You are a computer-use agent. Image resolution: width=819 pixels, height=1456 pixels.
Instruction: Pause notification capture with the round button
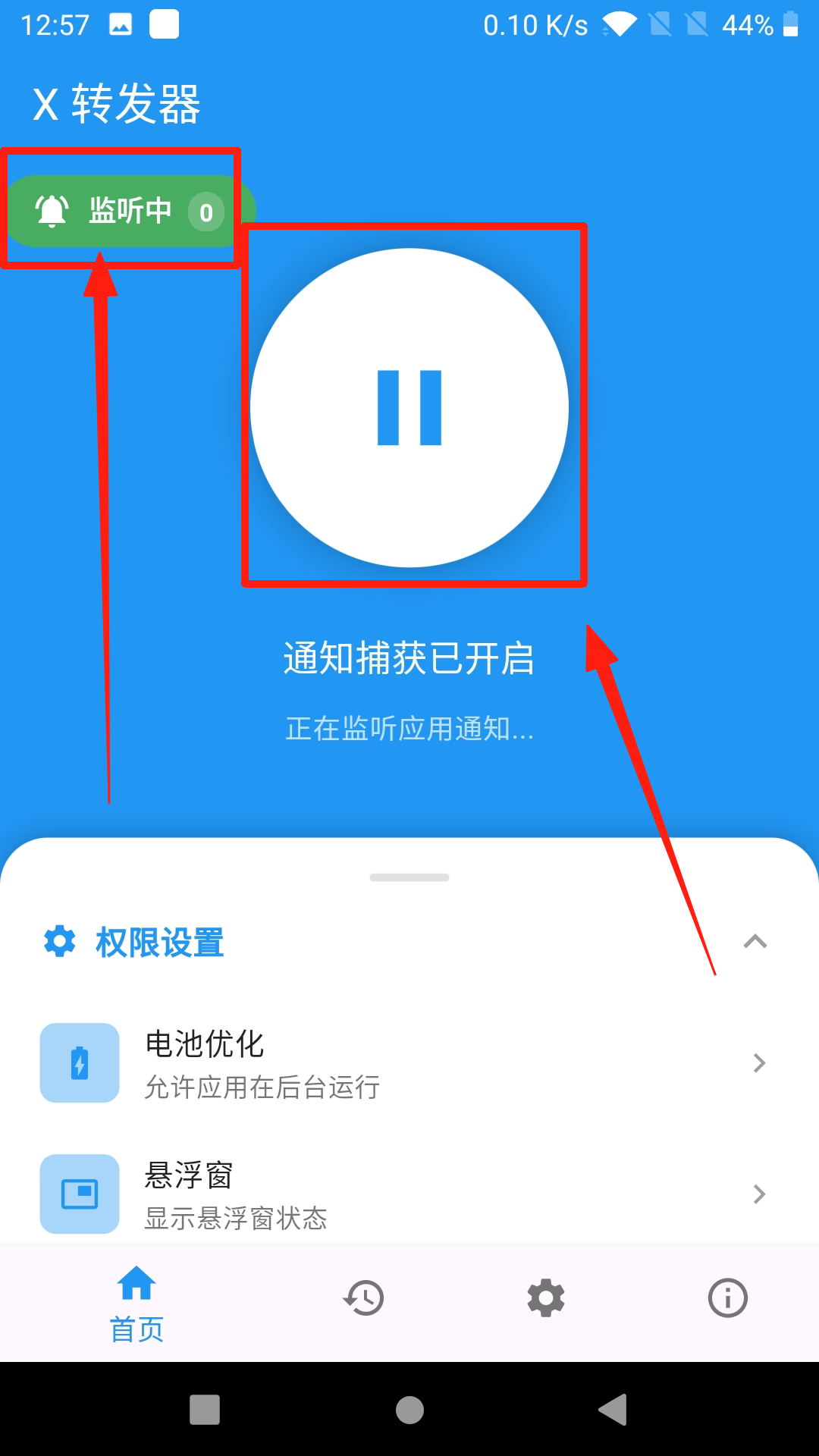click(409, 408)
